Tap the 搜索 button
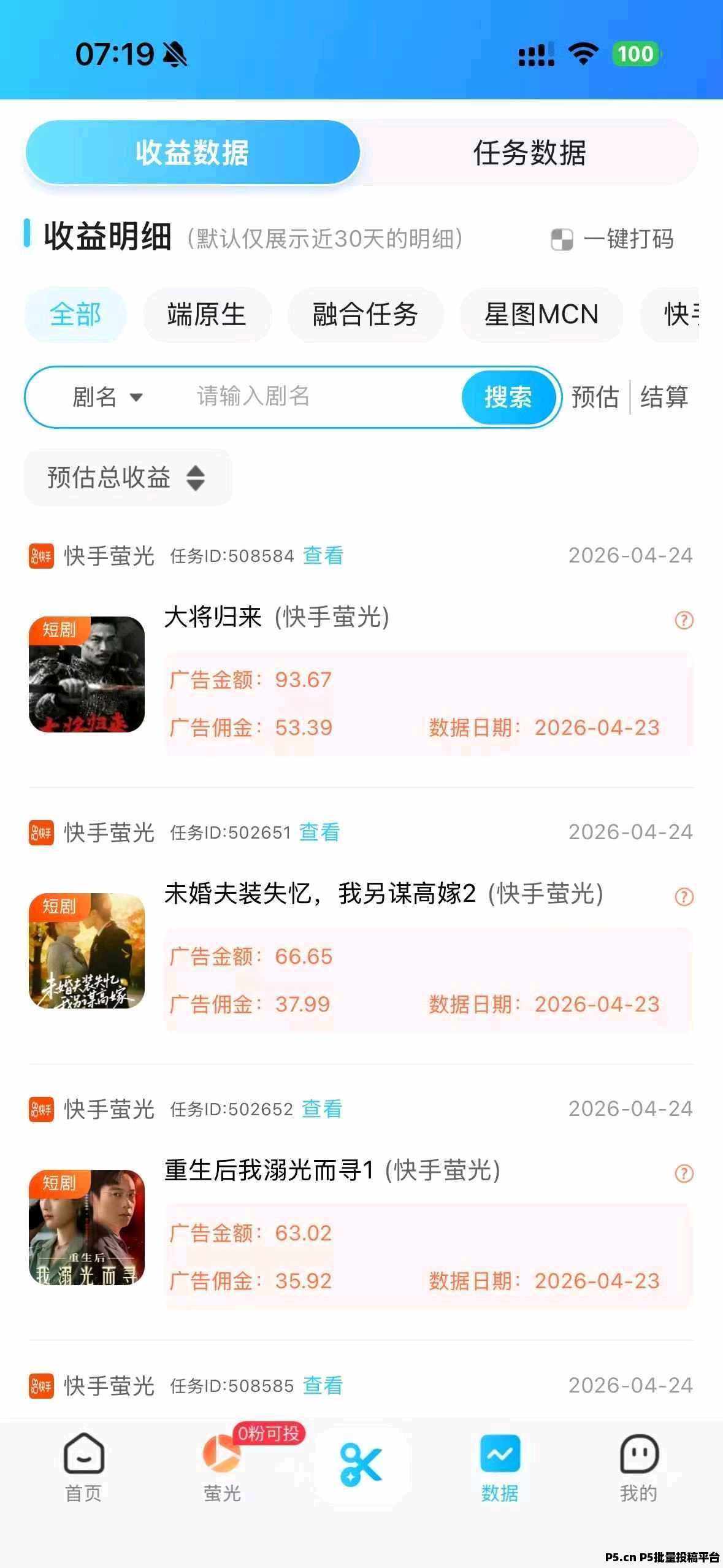 point(508,397)
